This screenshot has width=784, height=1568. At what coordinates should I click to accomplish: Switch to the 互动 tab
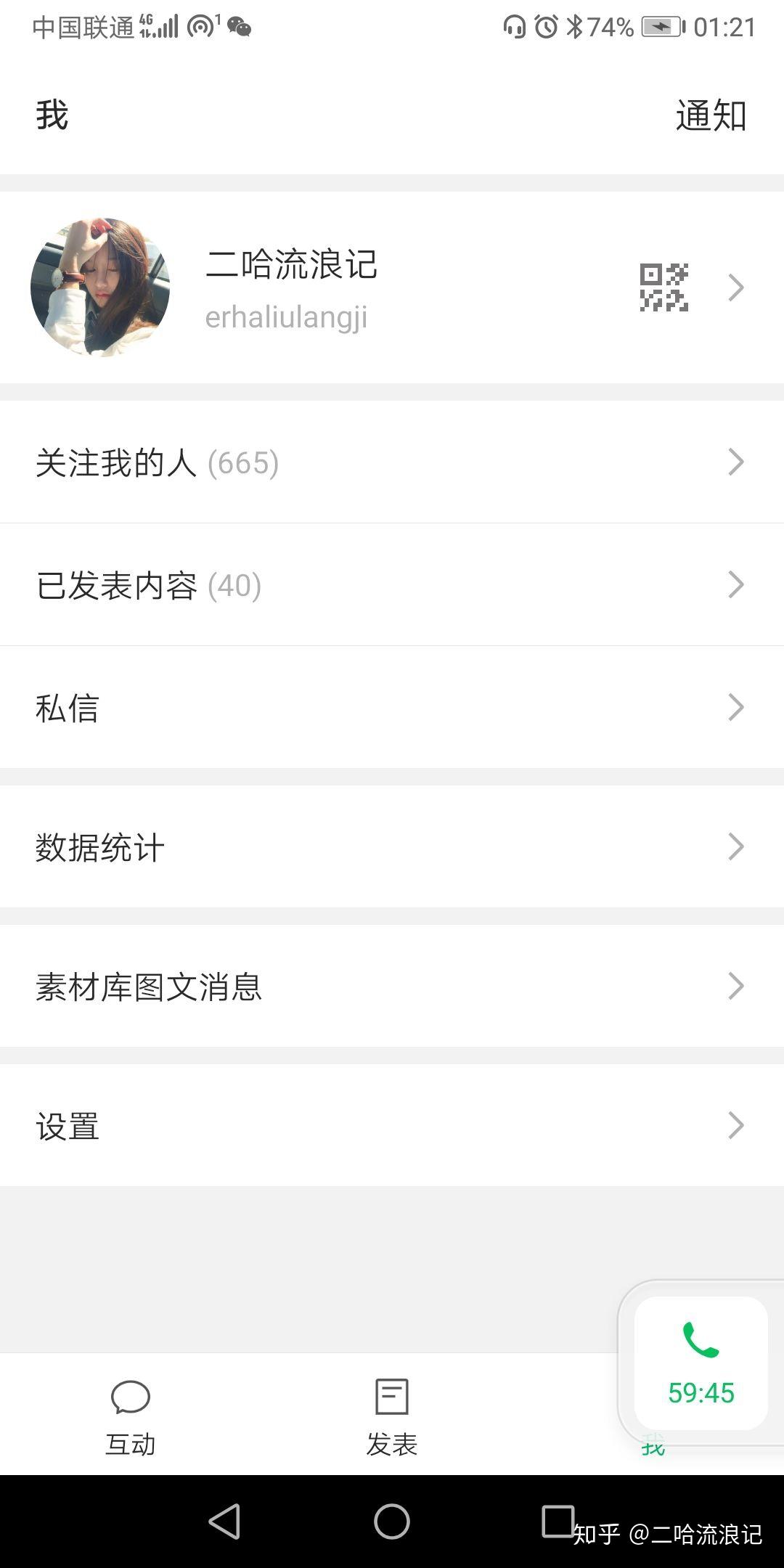pos(131,1416)
